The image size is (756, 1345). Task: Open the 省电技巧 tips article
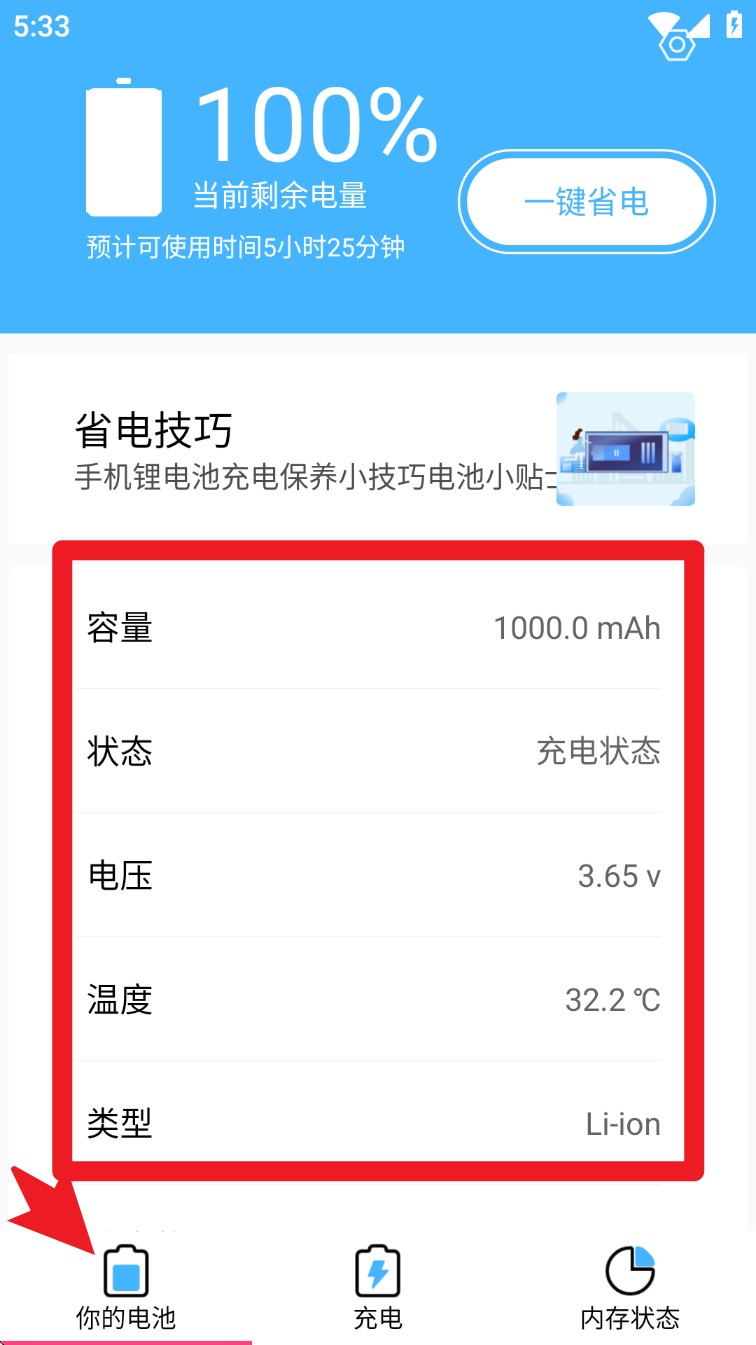coord(300,450)
